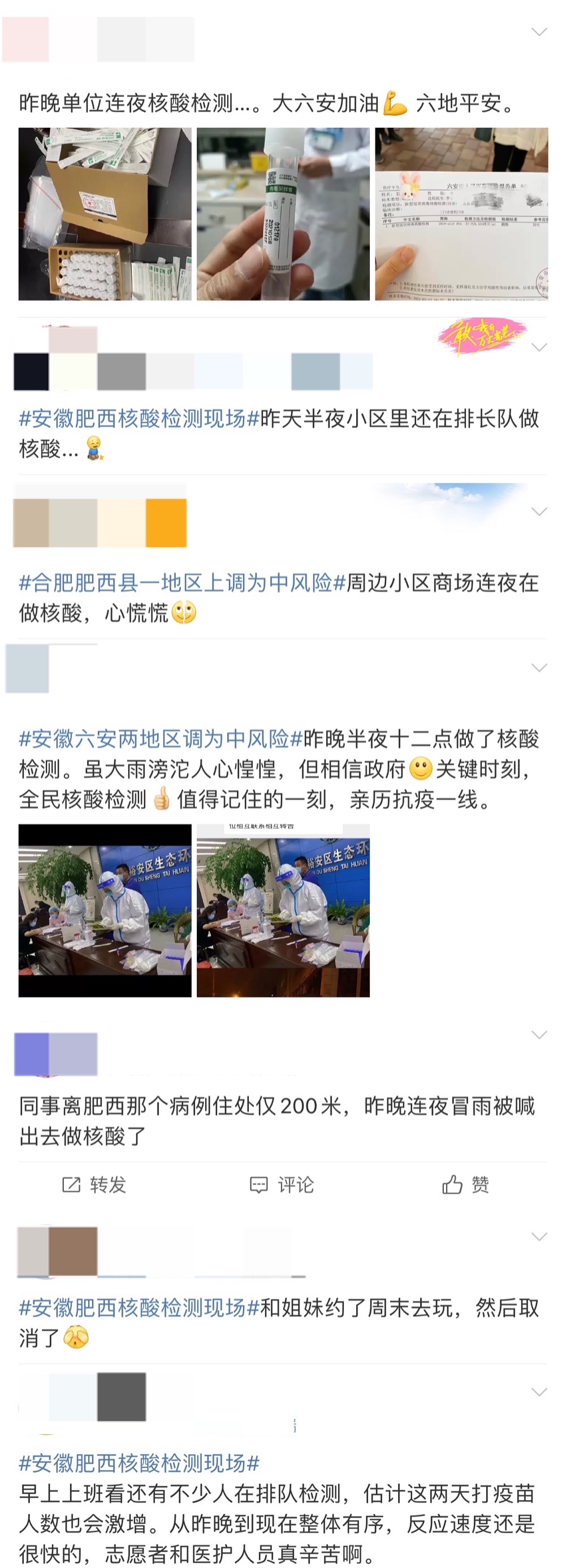Expand the chevron on the 志愿者和医护人员 post

[539, 1392]
